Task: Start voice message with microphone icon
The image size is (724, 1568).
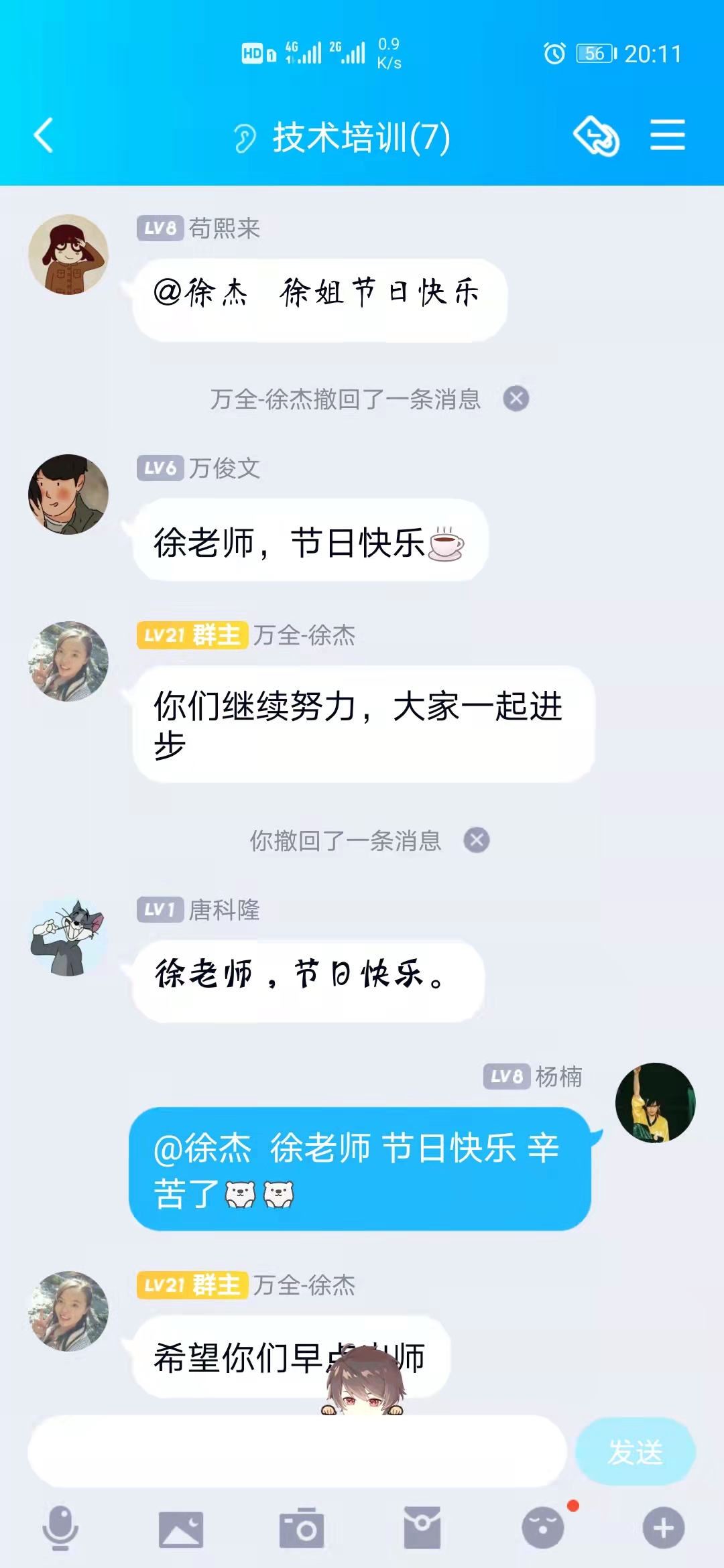Action: (x=60, y=1528)
